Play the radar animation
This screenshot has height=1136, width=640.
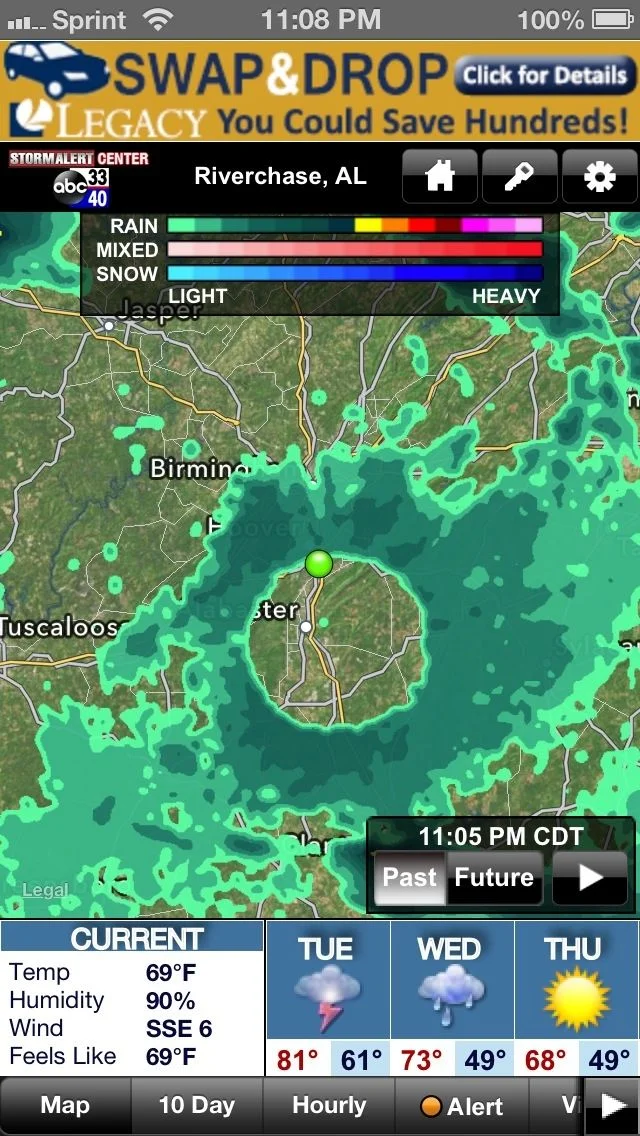590,878
